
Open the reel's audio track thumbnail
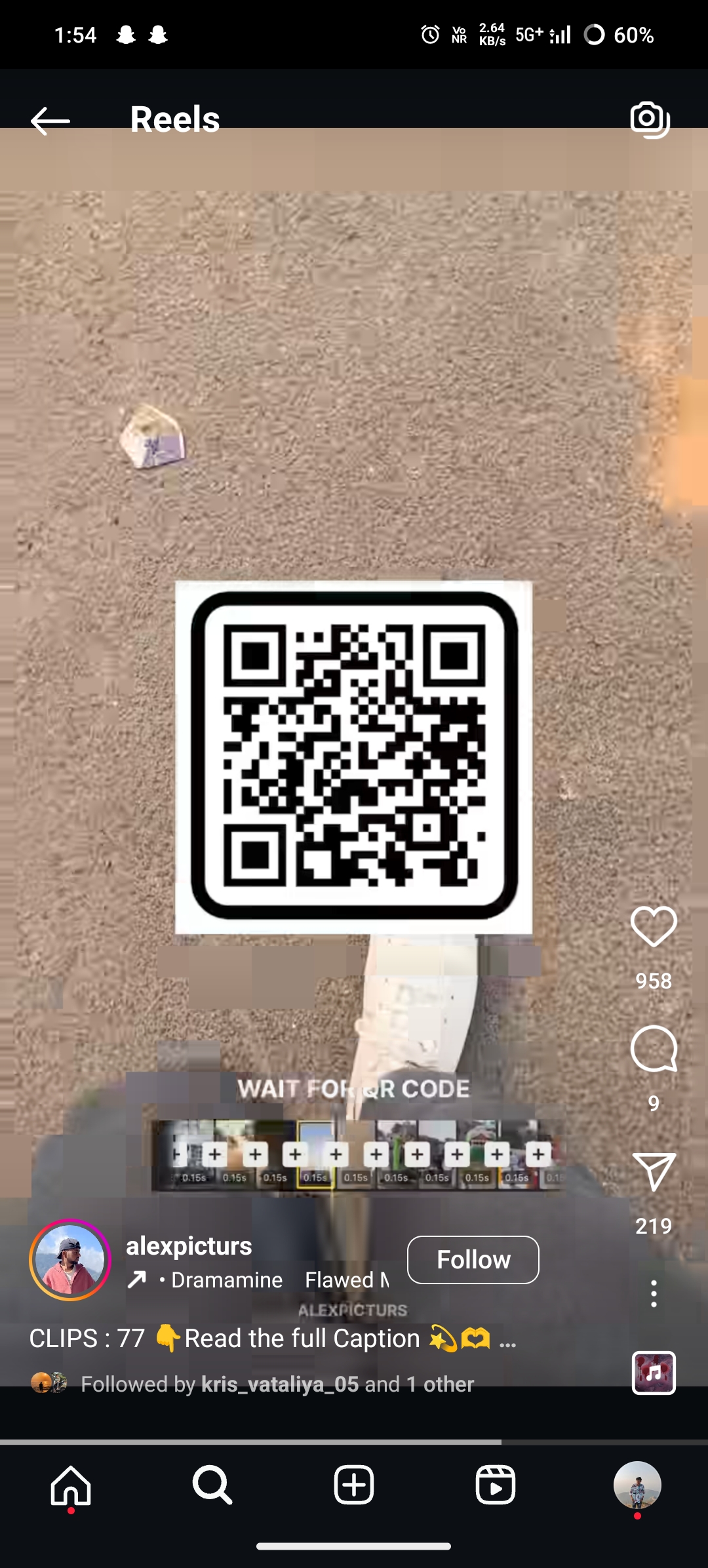click(654, 1373)
